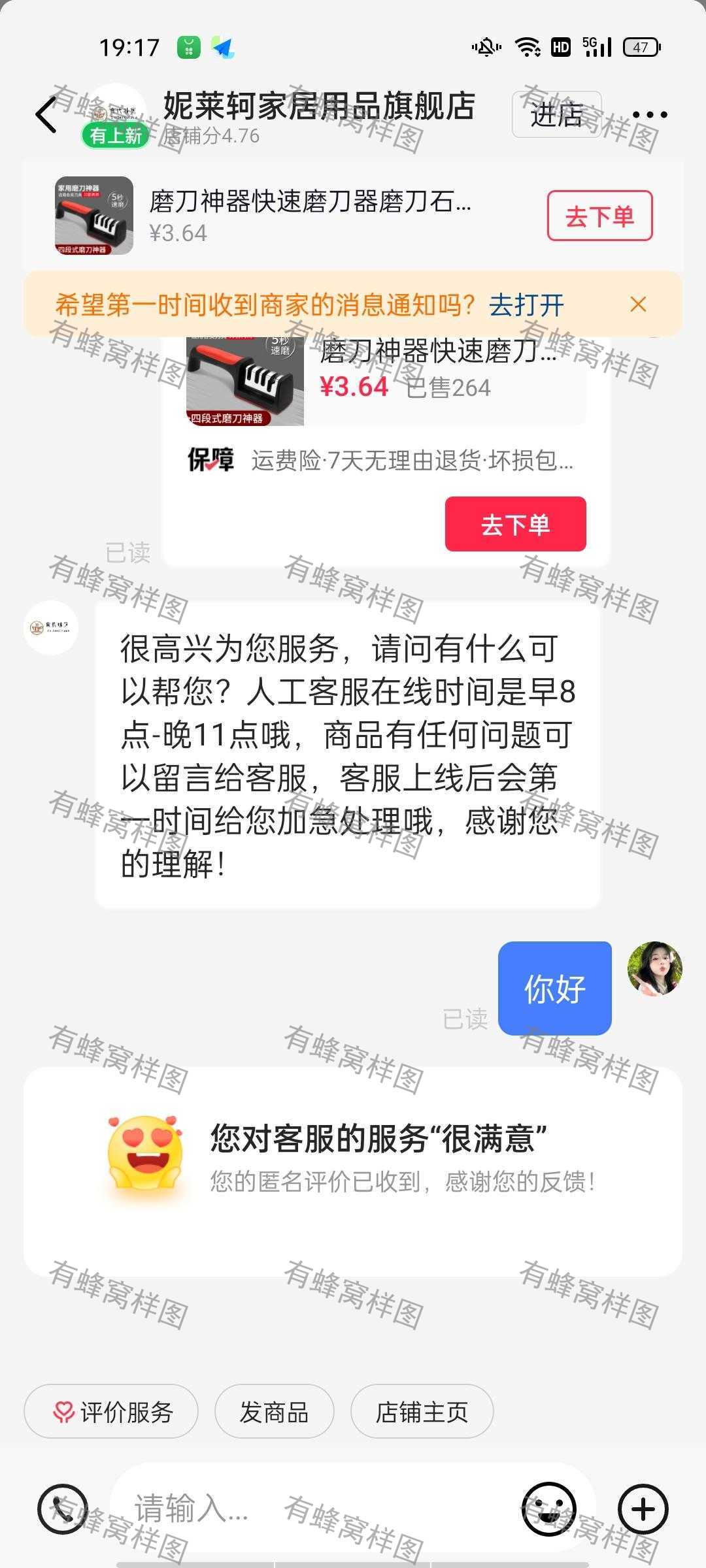
Task: Open the three-dot overflow menu
Action: point(650,114)
